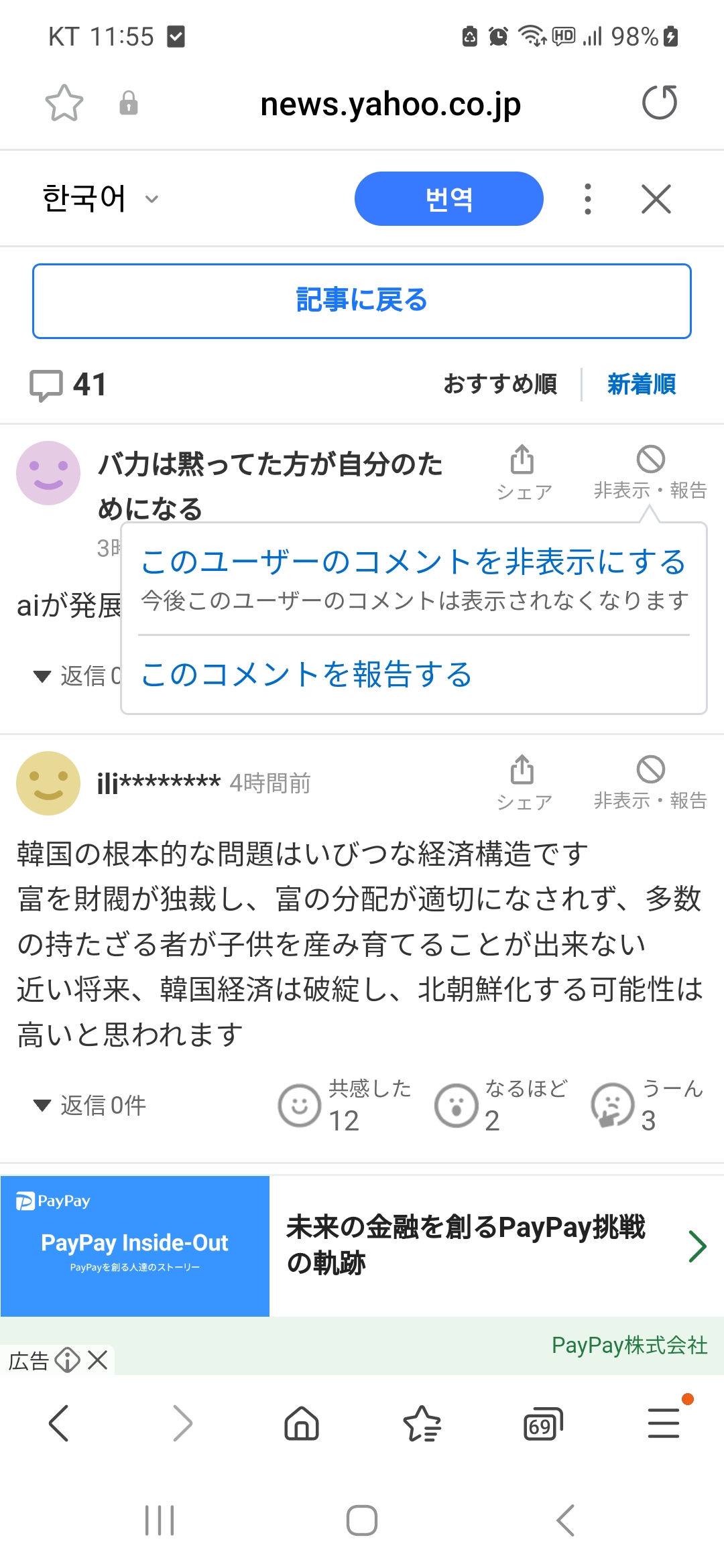
Task: Sort comments by 新着順
Action: [x=641, y=385]
